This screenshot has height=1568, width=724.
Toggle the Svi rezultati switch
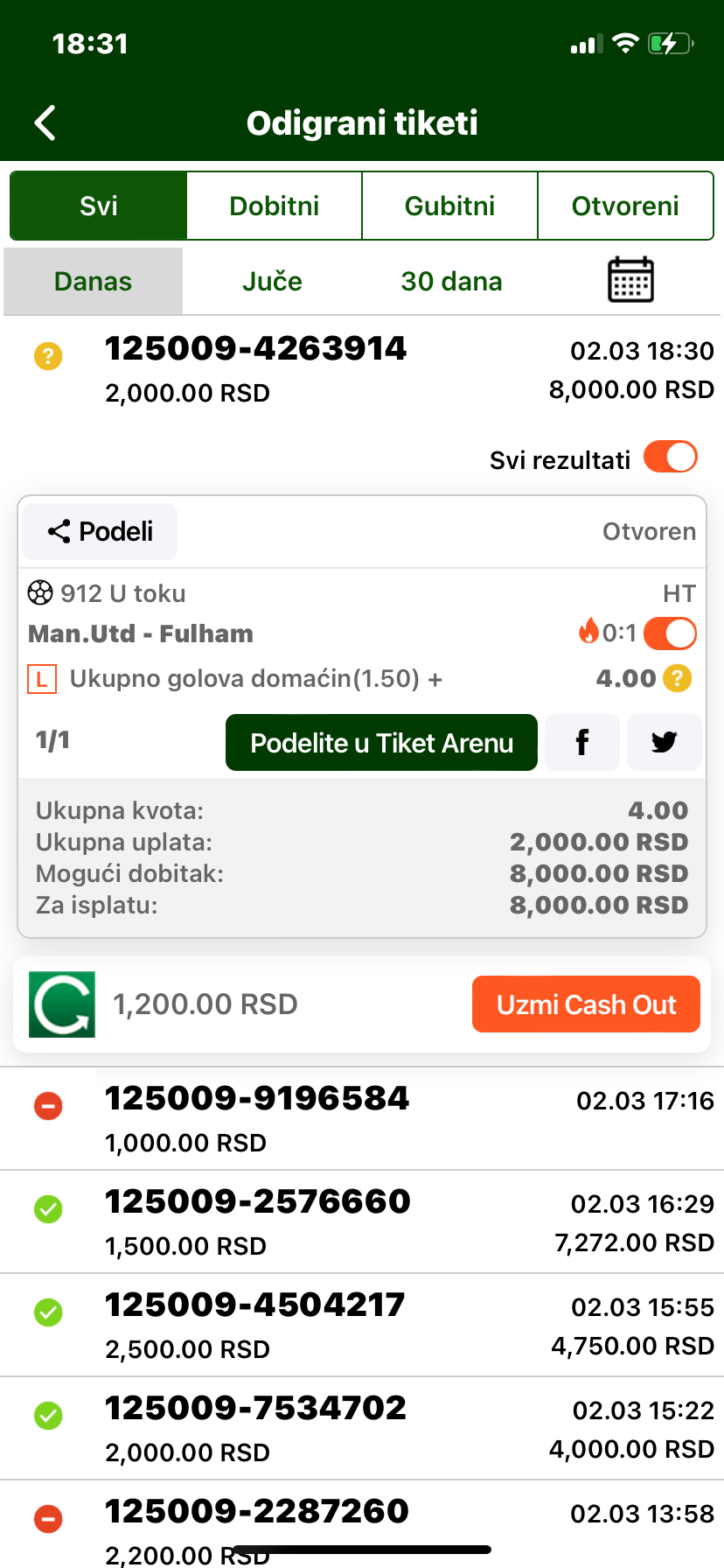(670, 457)
